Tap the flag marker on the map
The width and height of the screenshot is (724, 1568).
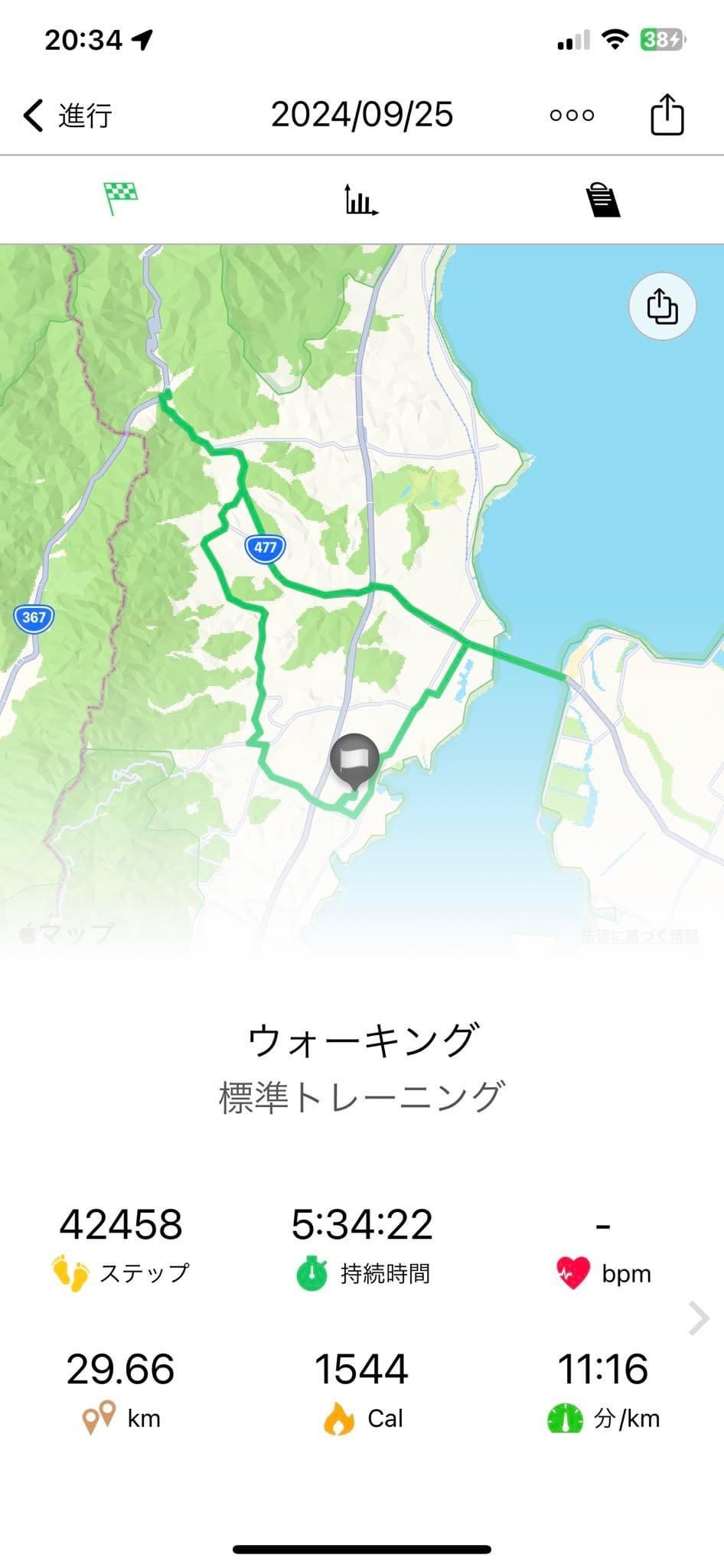pos(354,761)
